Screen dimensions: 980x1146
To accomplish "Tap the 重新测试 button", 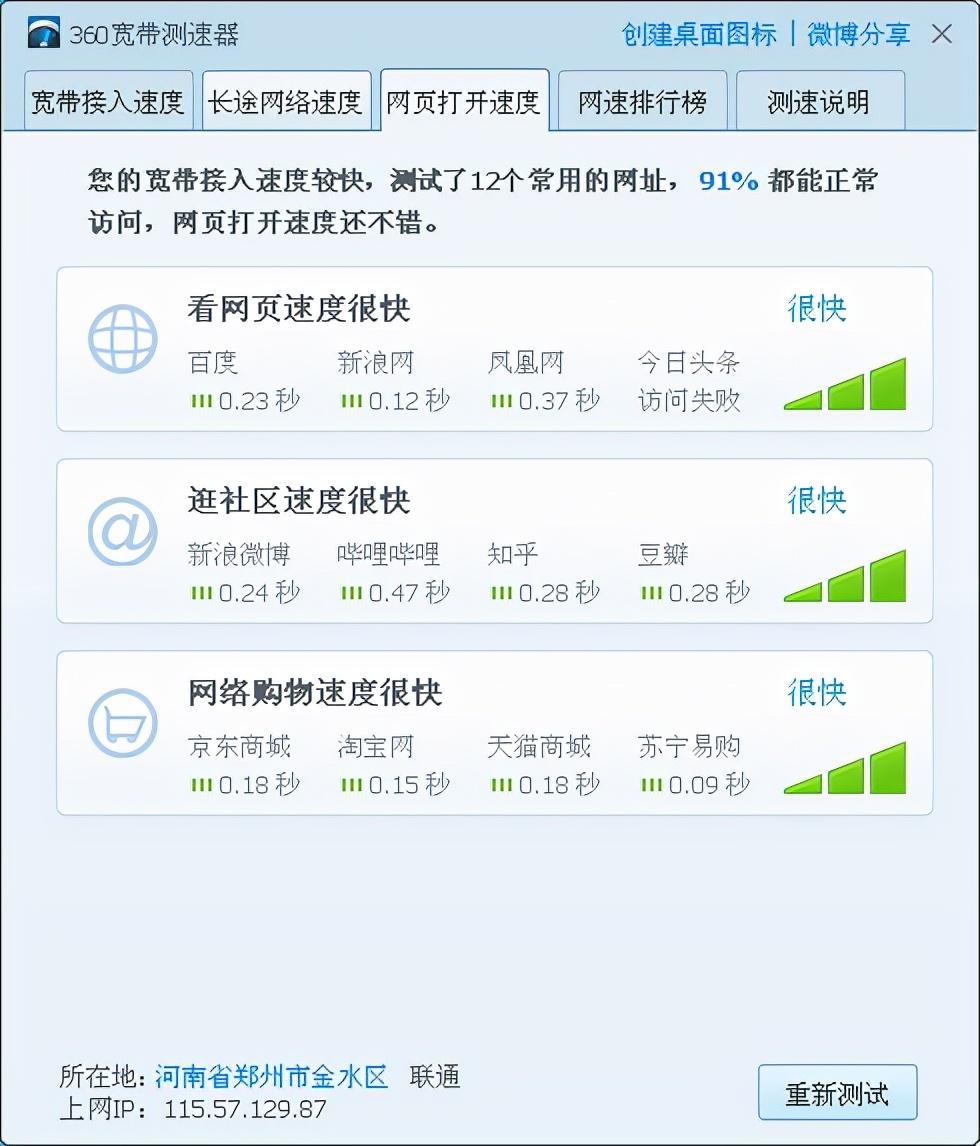I will (x=836, y=1092).
